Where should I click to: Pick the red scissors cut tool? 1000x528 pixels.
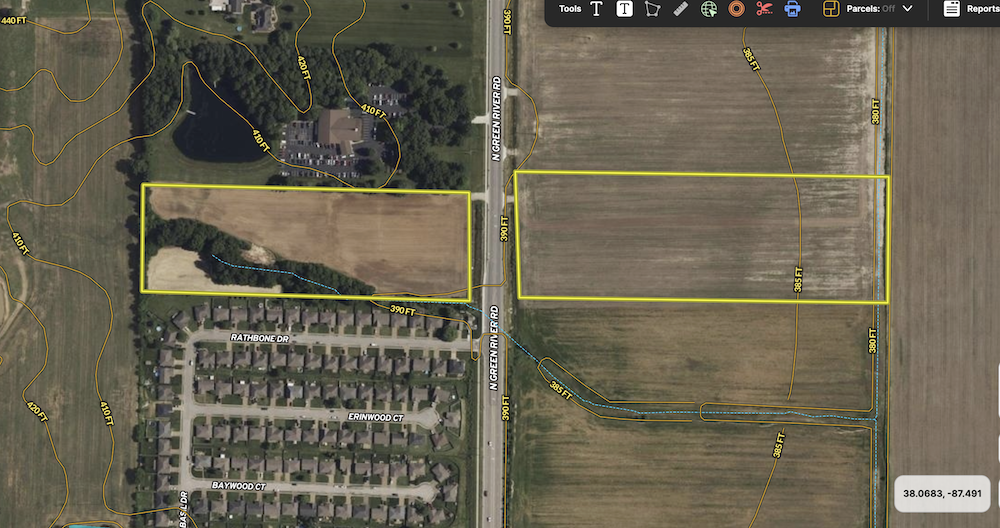tap(764, 9)
